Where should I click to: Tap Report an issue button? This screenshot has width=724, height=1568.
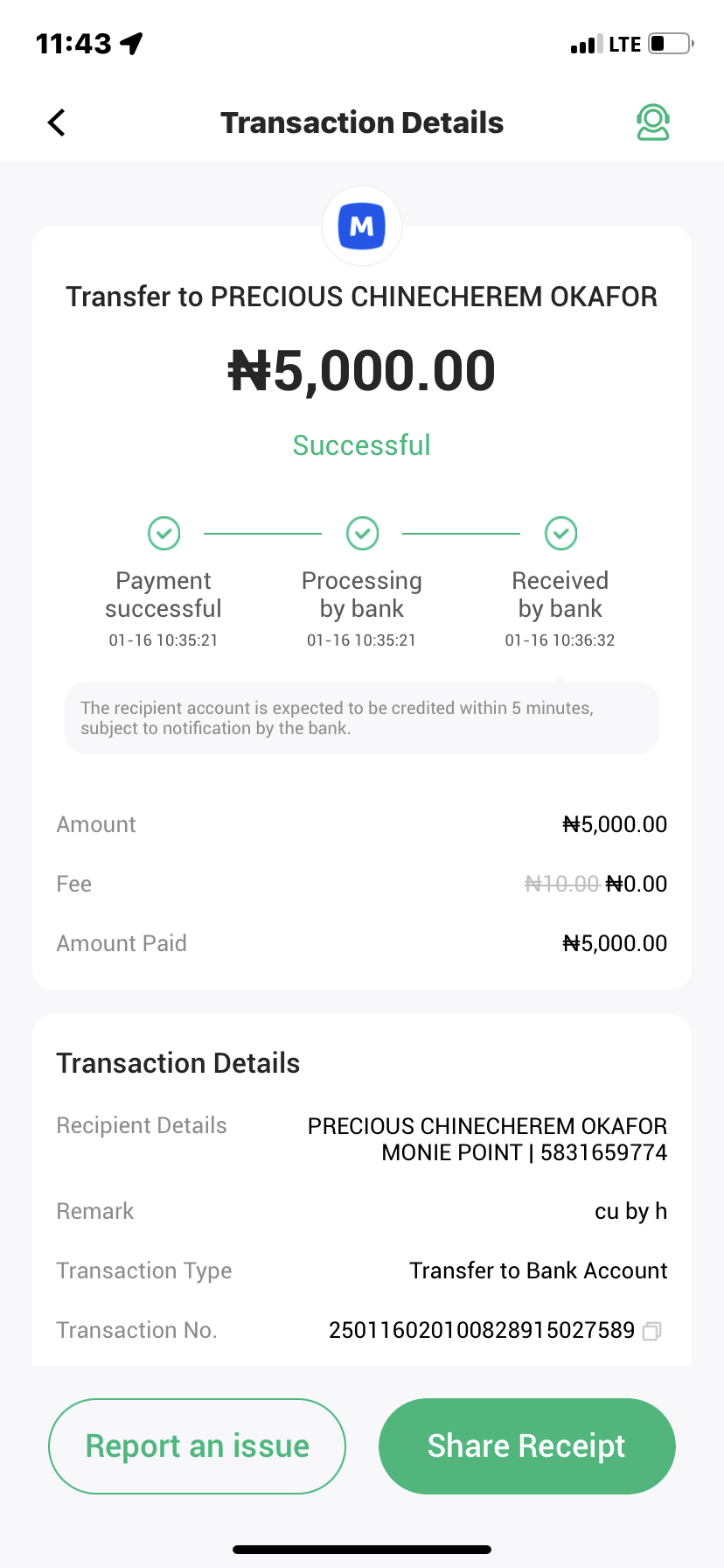click(197, 1446)
